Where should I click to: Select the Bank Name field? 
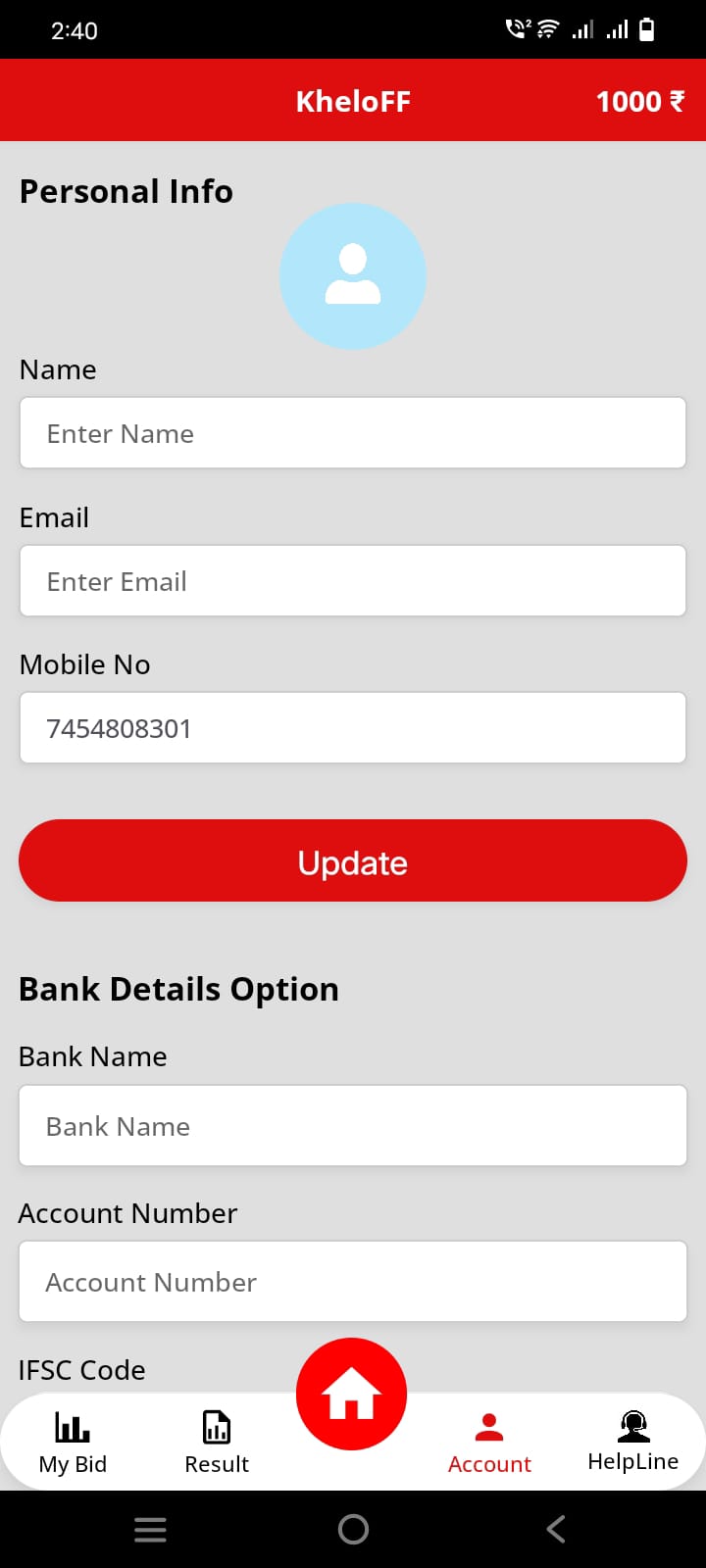tap(353, 1125)
